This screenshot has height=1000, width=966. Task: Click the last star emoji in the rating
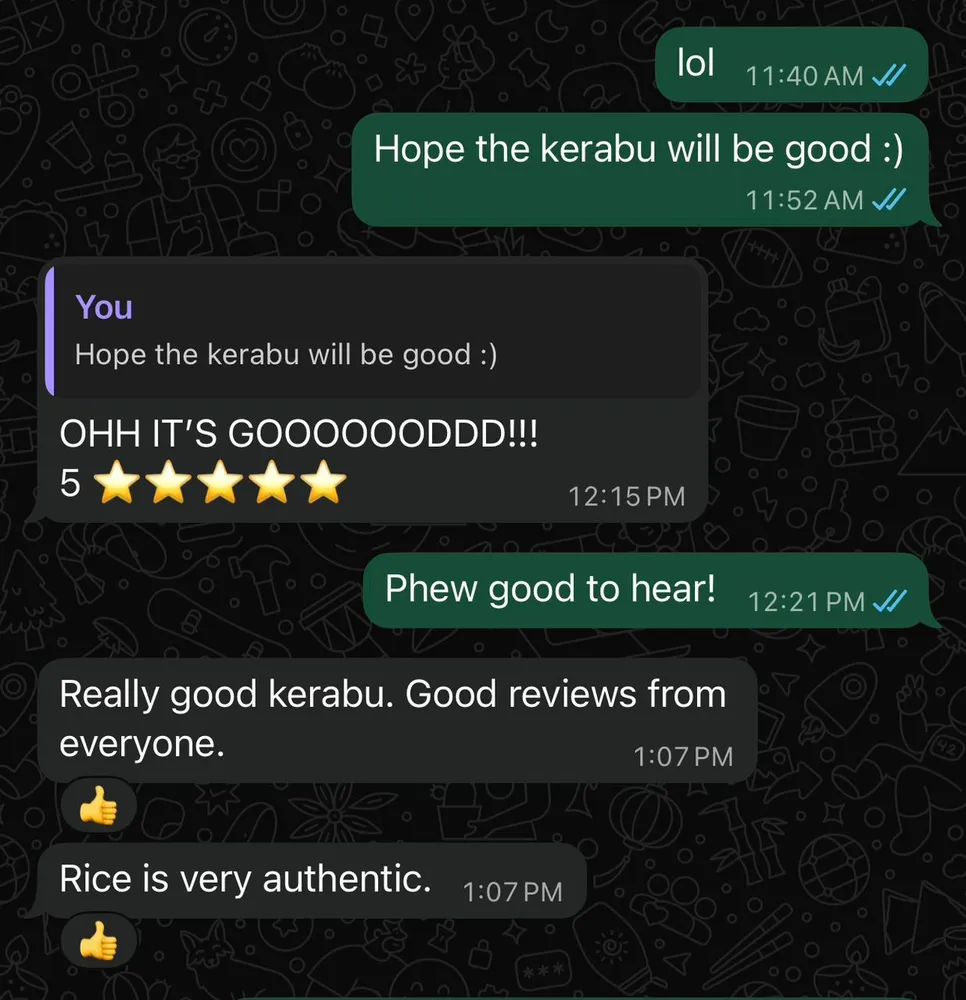pos(325,483)
